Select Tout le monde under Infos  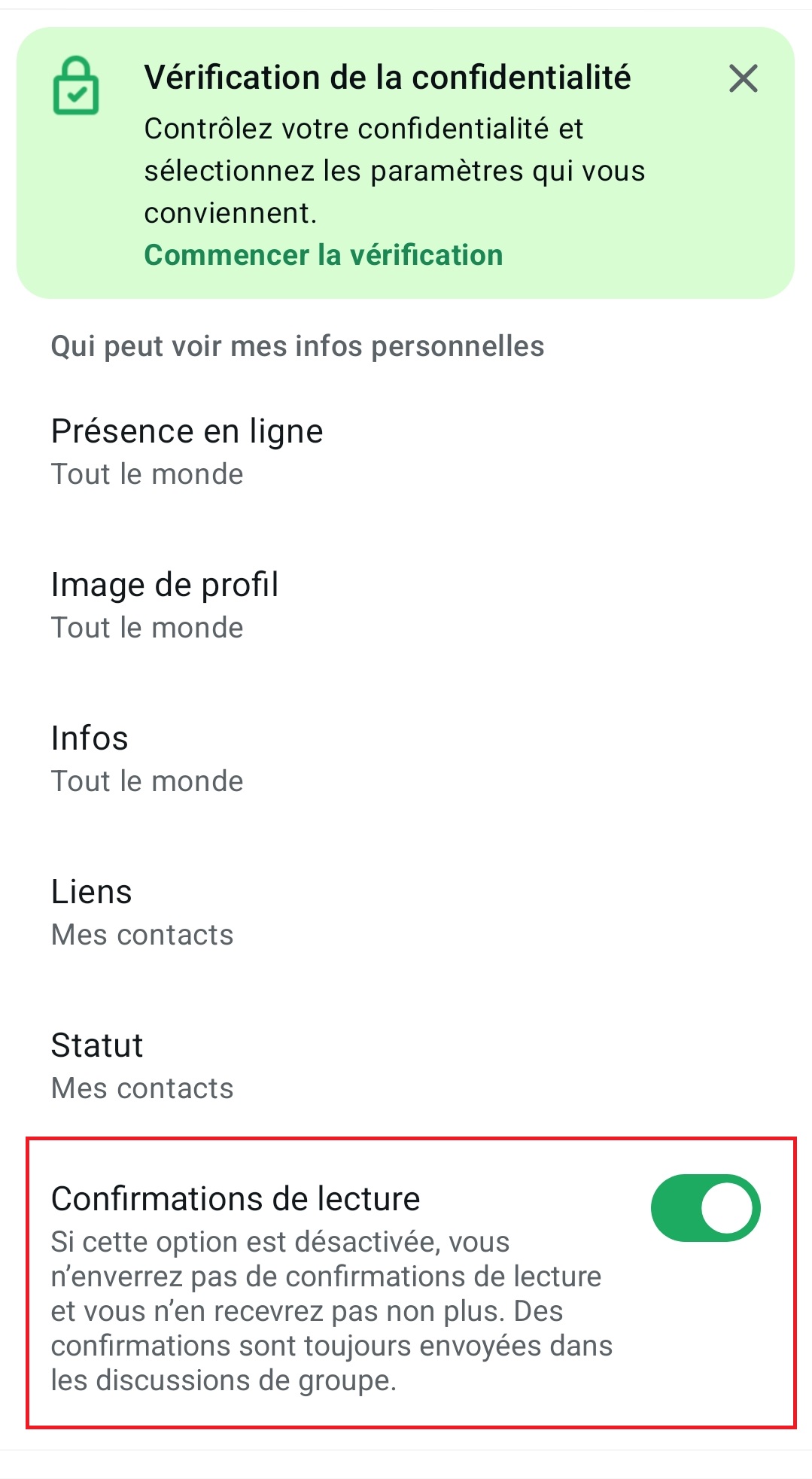coord(146,781)
